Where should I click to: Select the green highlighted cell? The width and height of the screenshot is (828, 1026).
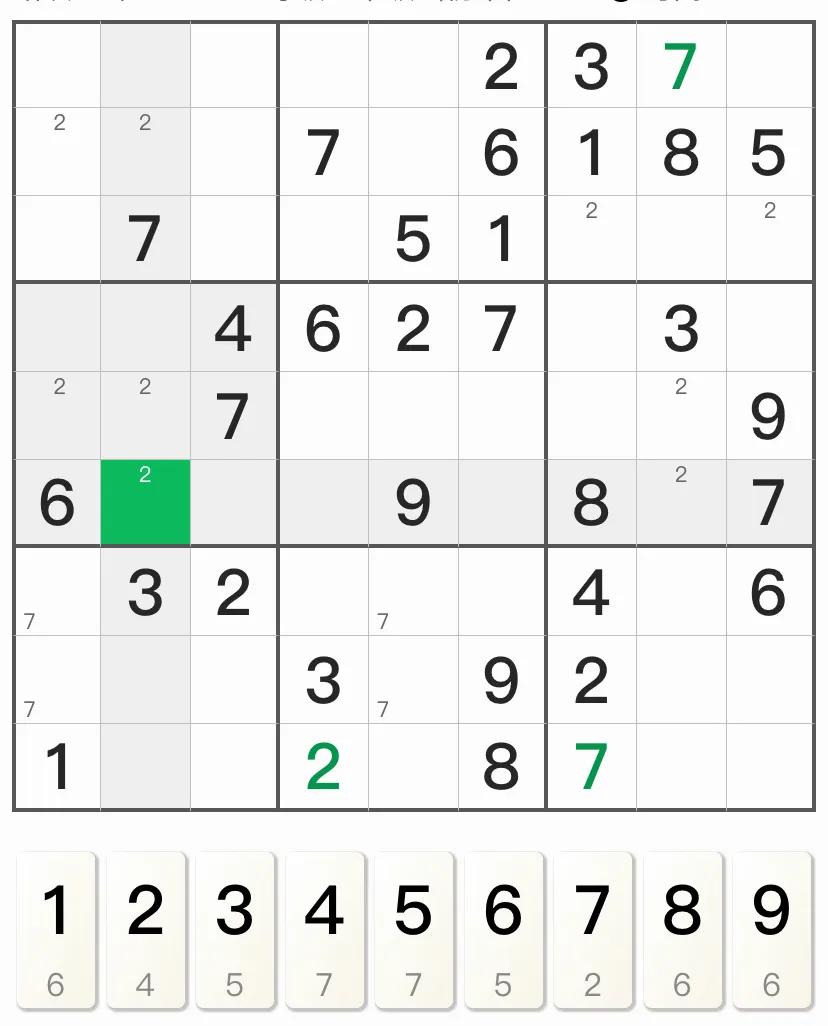146,502
